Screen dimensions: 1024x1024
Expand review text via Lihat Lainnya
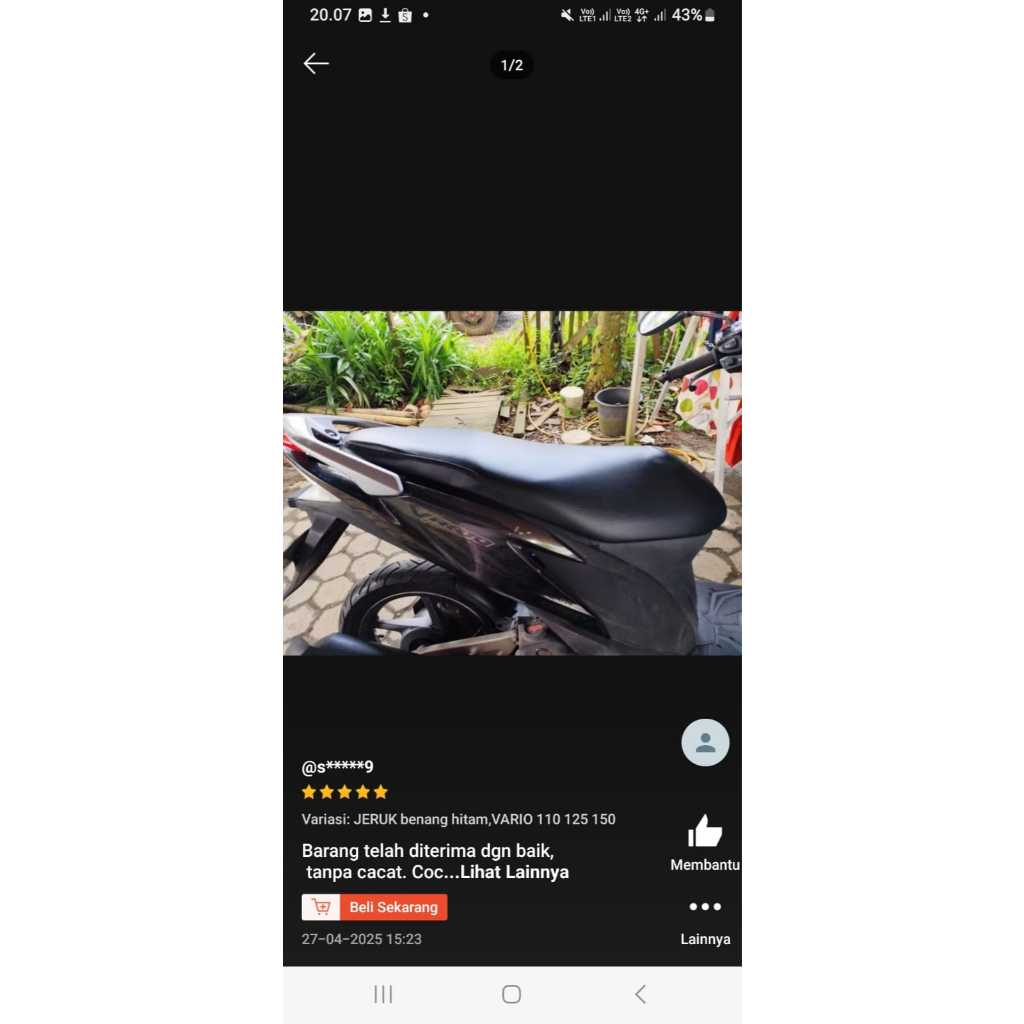point(514,872)
